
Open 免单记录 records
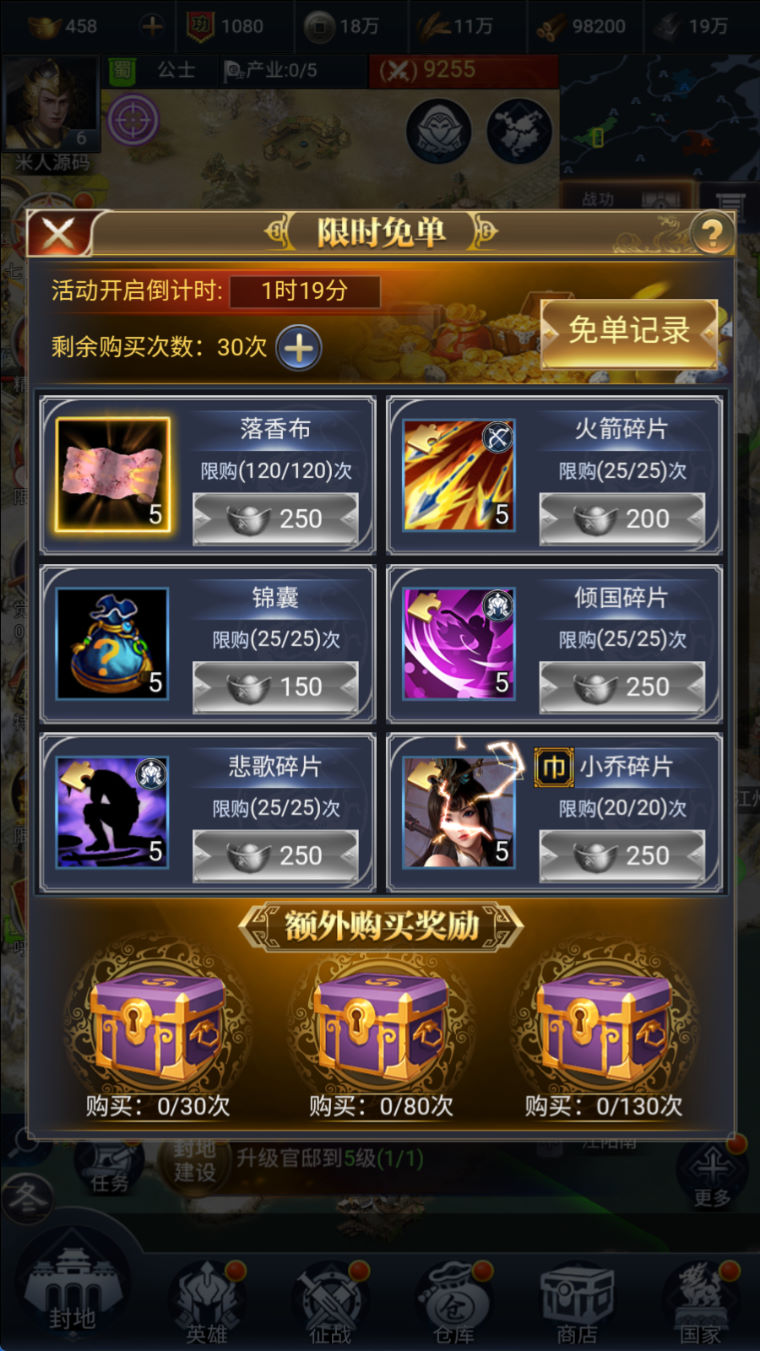click(x=629, y=331)
